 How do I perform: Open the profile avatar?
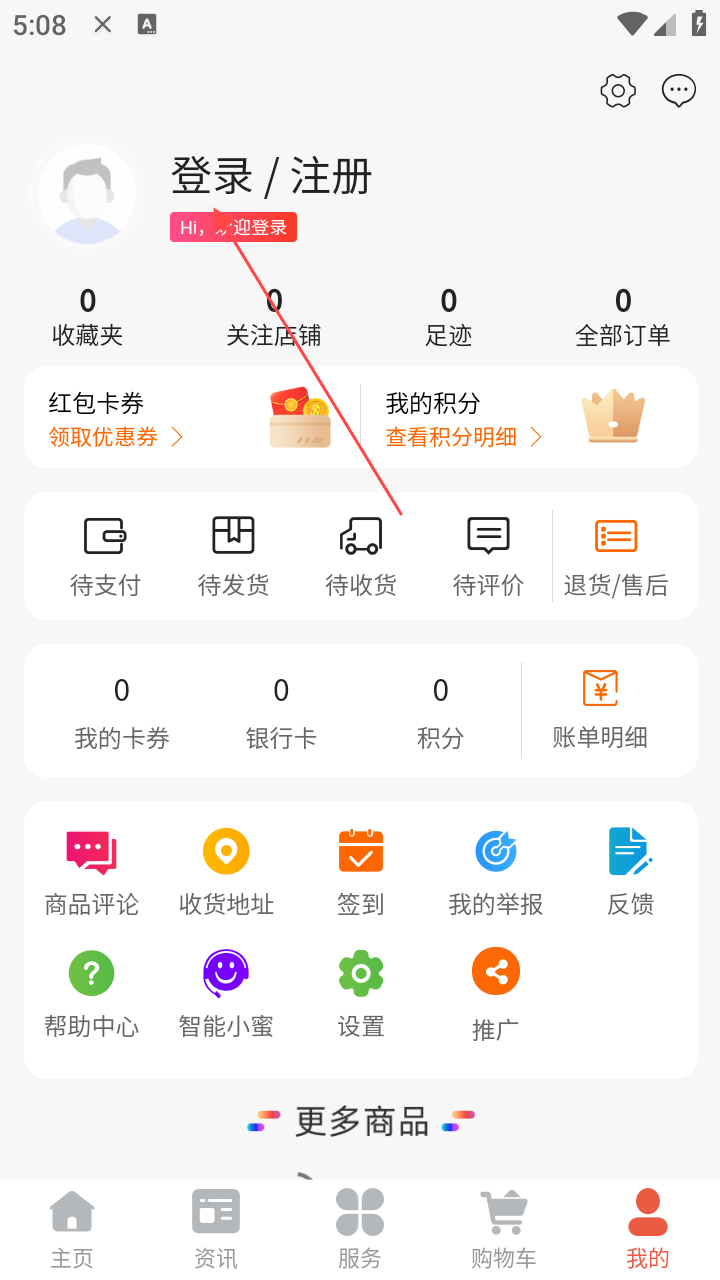87,194
